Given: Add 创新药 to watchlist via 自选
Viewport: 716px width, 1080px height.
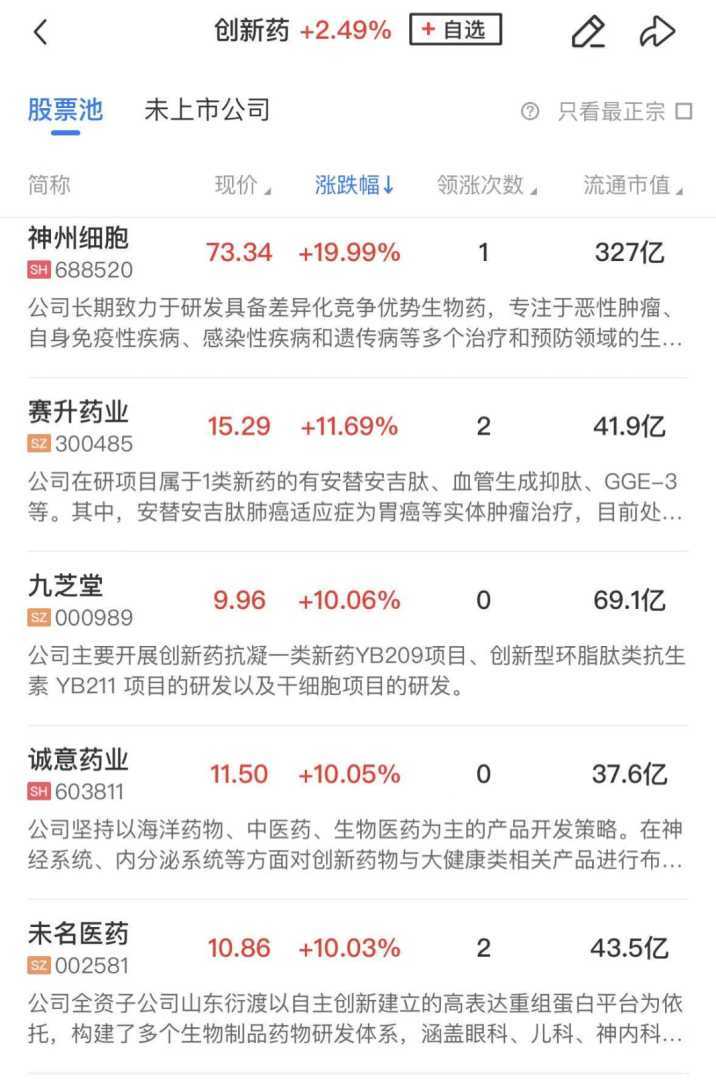Looking at the screenshot, I should pos(455,30).
